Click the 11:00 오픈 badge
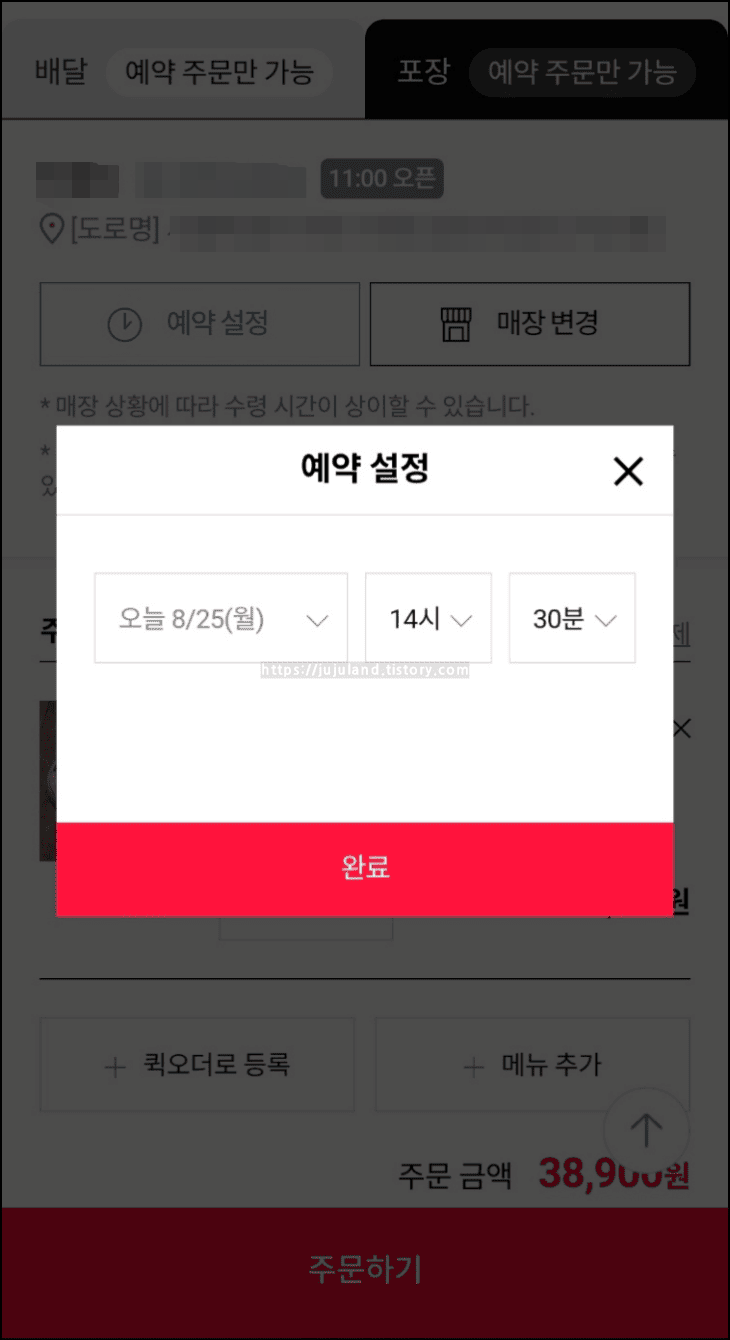The image size is (730, 1340). [x=381, y=179]
